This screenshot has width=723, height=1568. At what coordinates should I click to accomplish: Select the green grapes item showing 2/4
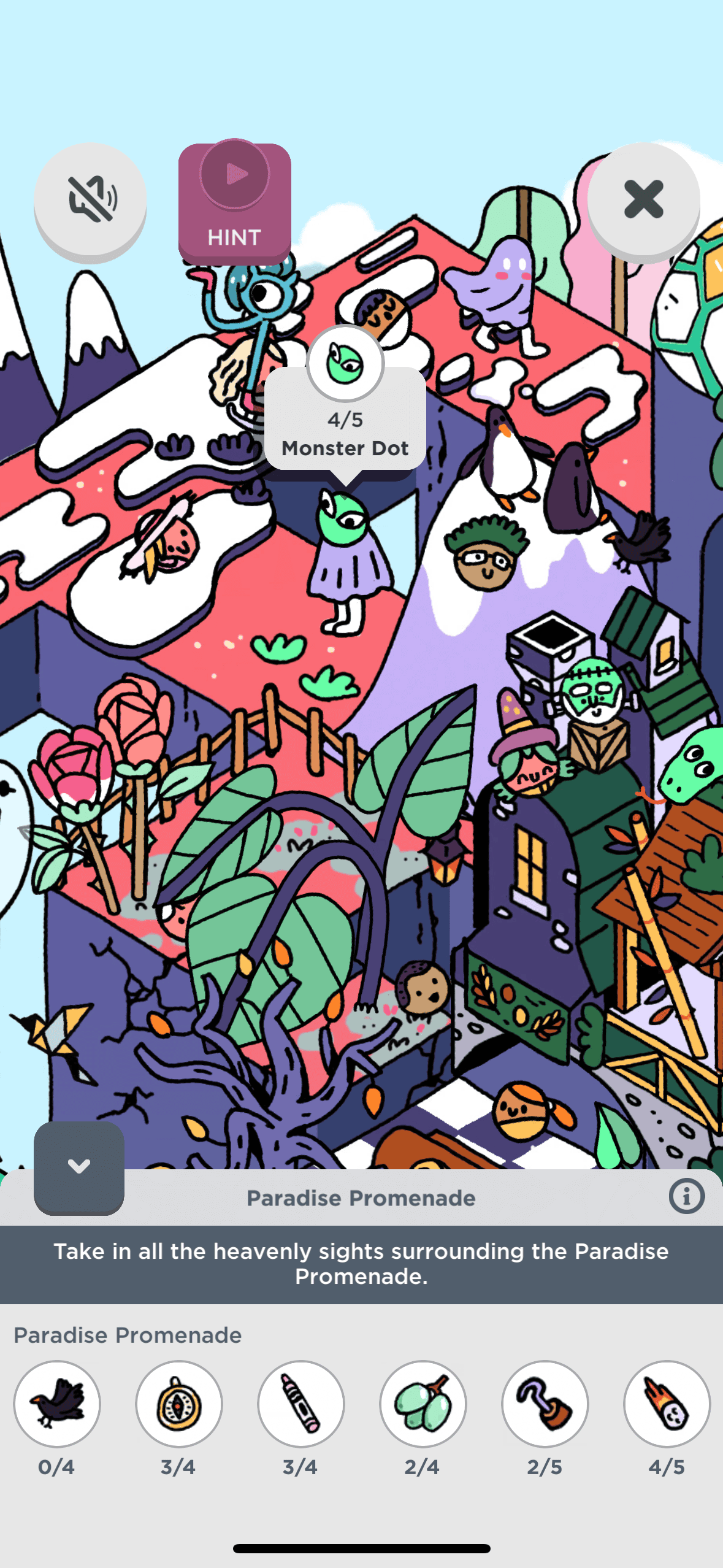tap(423, 1404)
